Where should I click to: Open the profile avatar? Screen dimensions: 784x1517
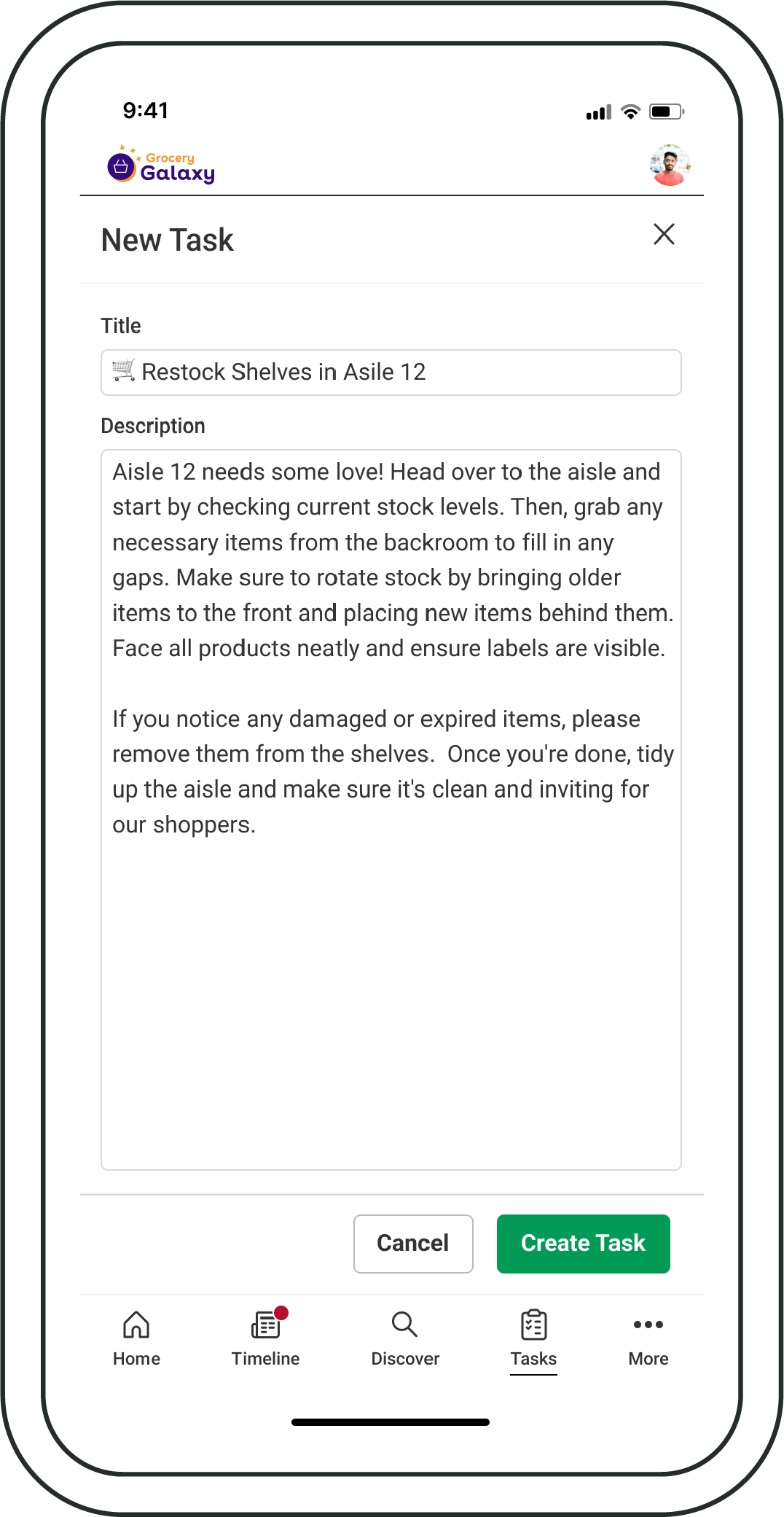(x=670, y=165)
